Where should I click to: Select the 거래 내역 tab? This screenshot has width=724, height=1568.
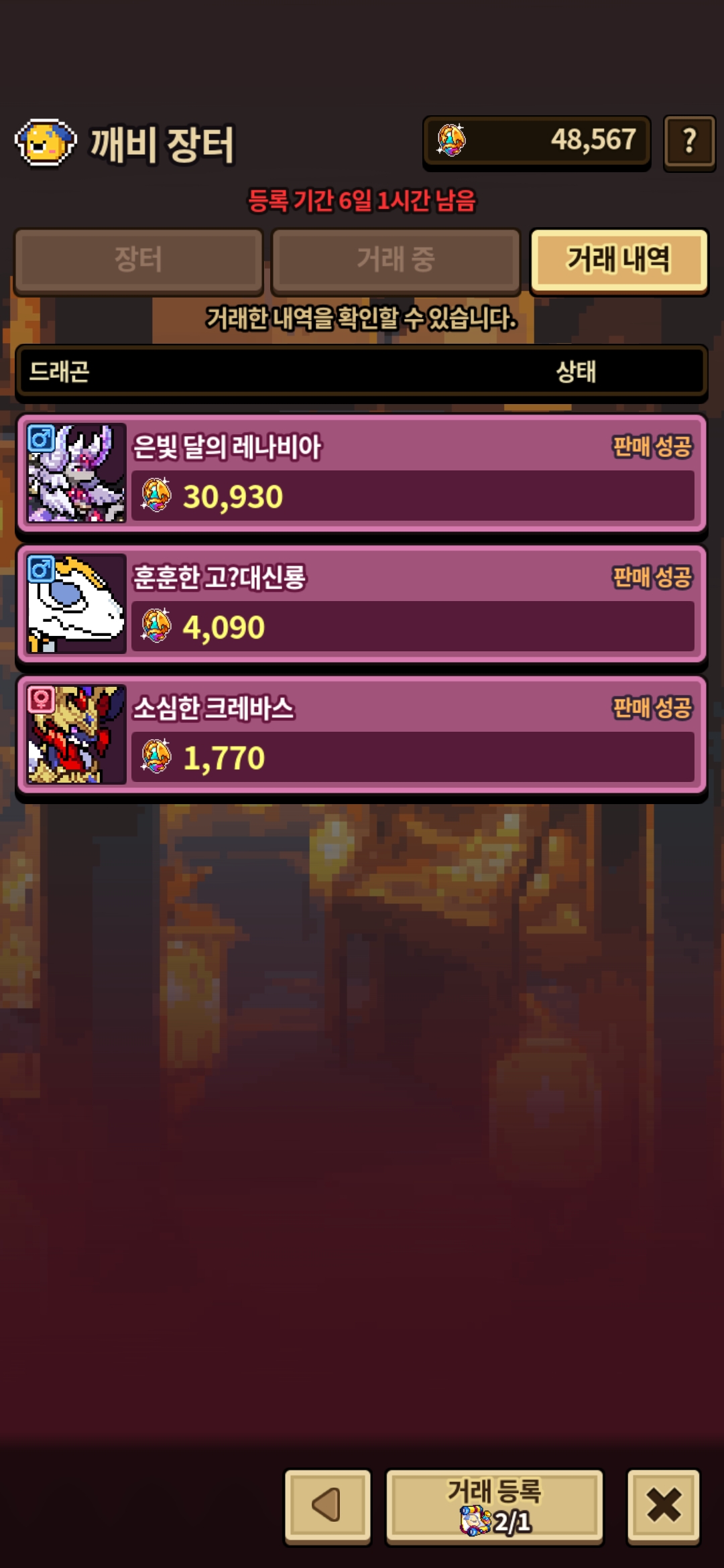click(619, 261)
